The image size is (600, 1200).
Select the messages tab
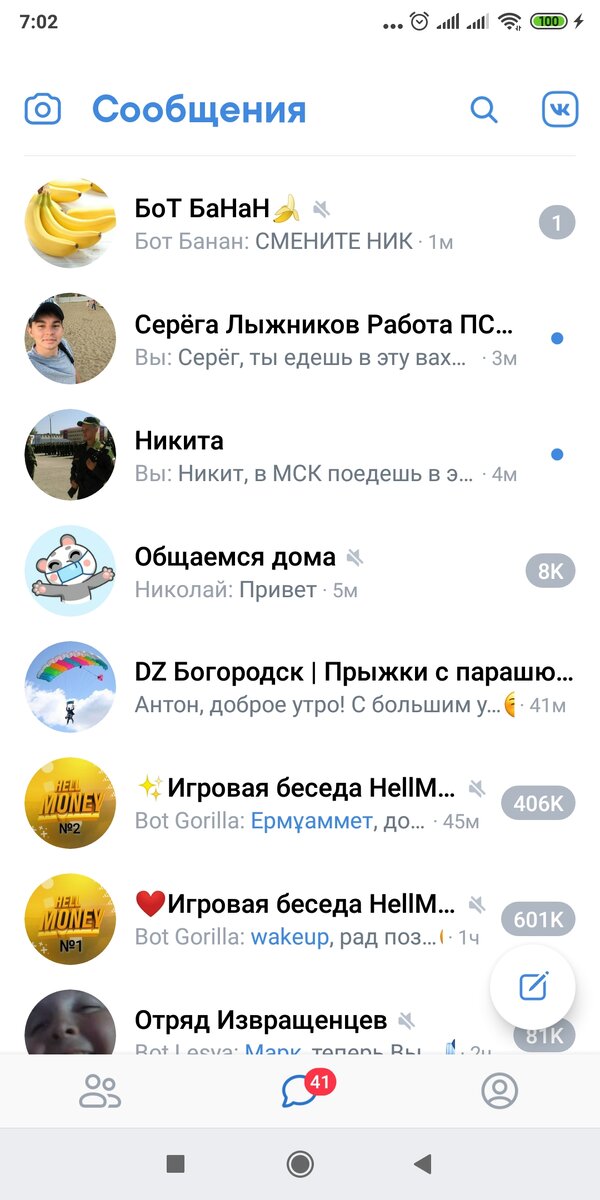click(300, 1091)
